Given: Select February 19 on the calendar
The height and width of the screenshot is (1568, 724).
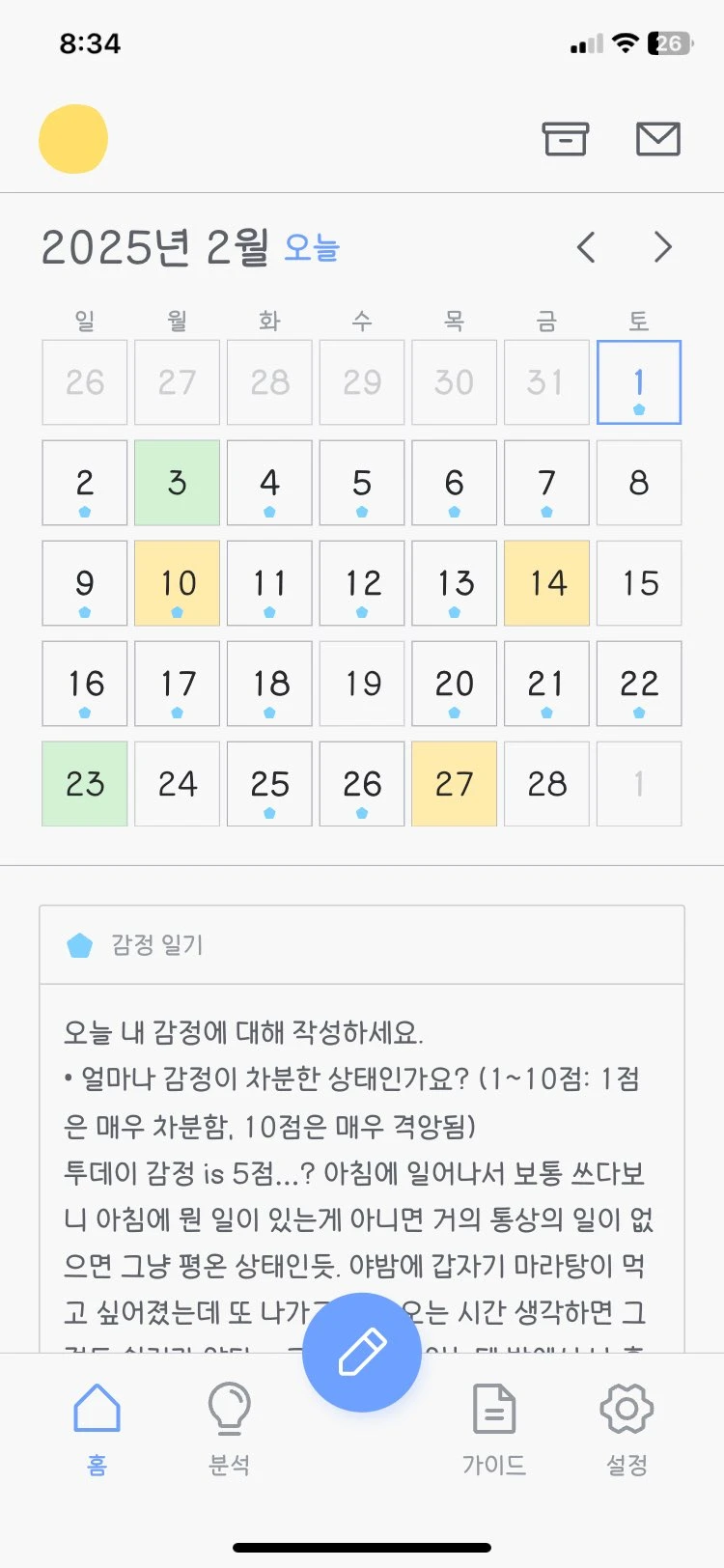Looking at the screenshot, I should click(x=362, y=684).
